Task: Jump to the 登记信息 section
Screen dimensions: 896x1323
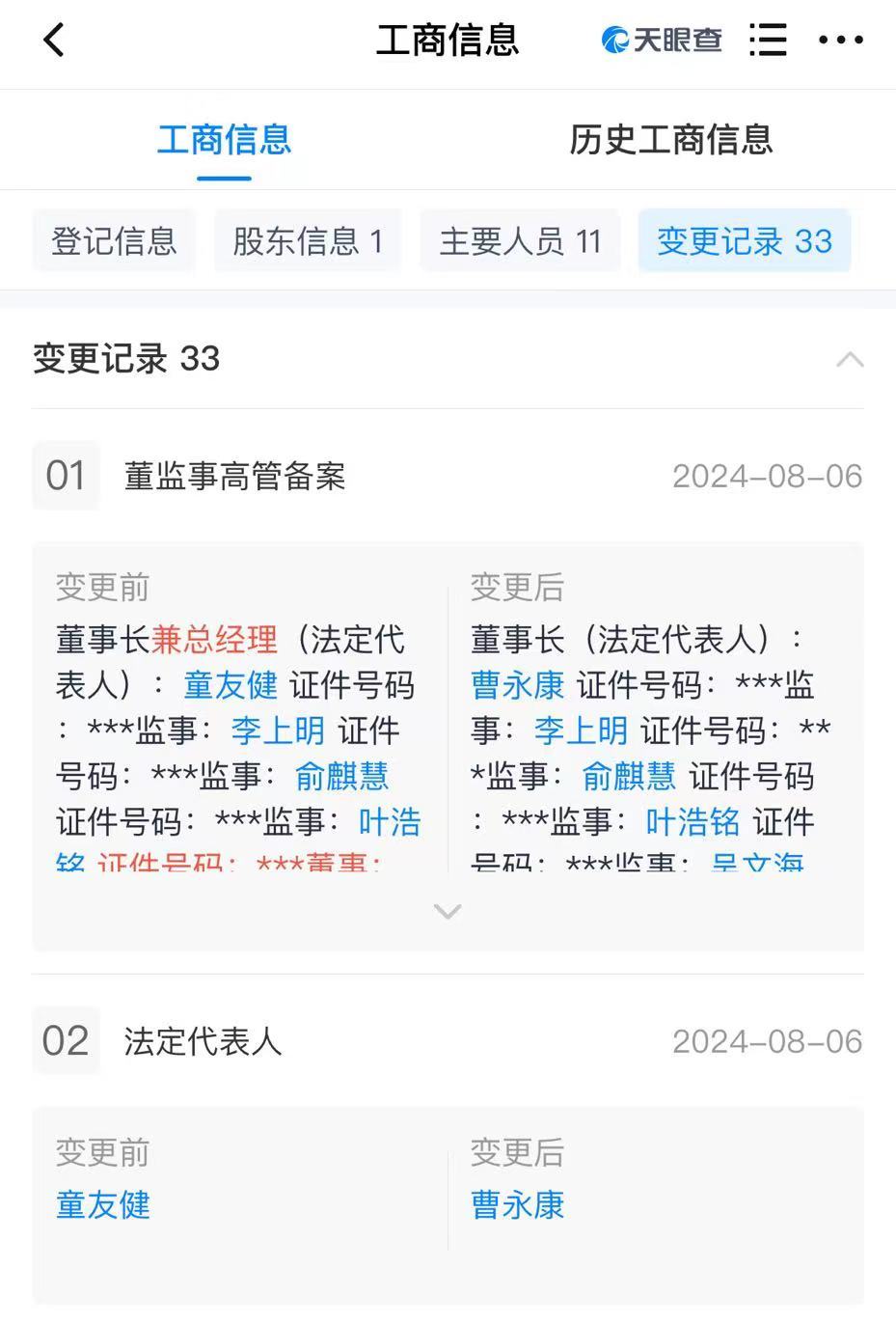Action: 114,241
